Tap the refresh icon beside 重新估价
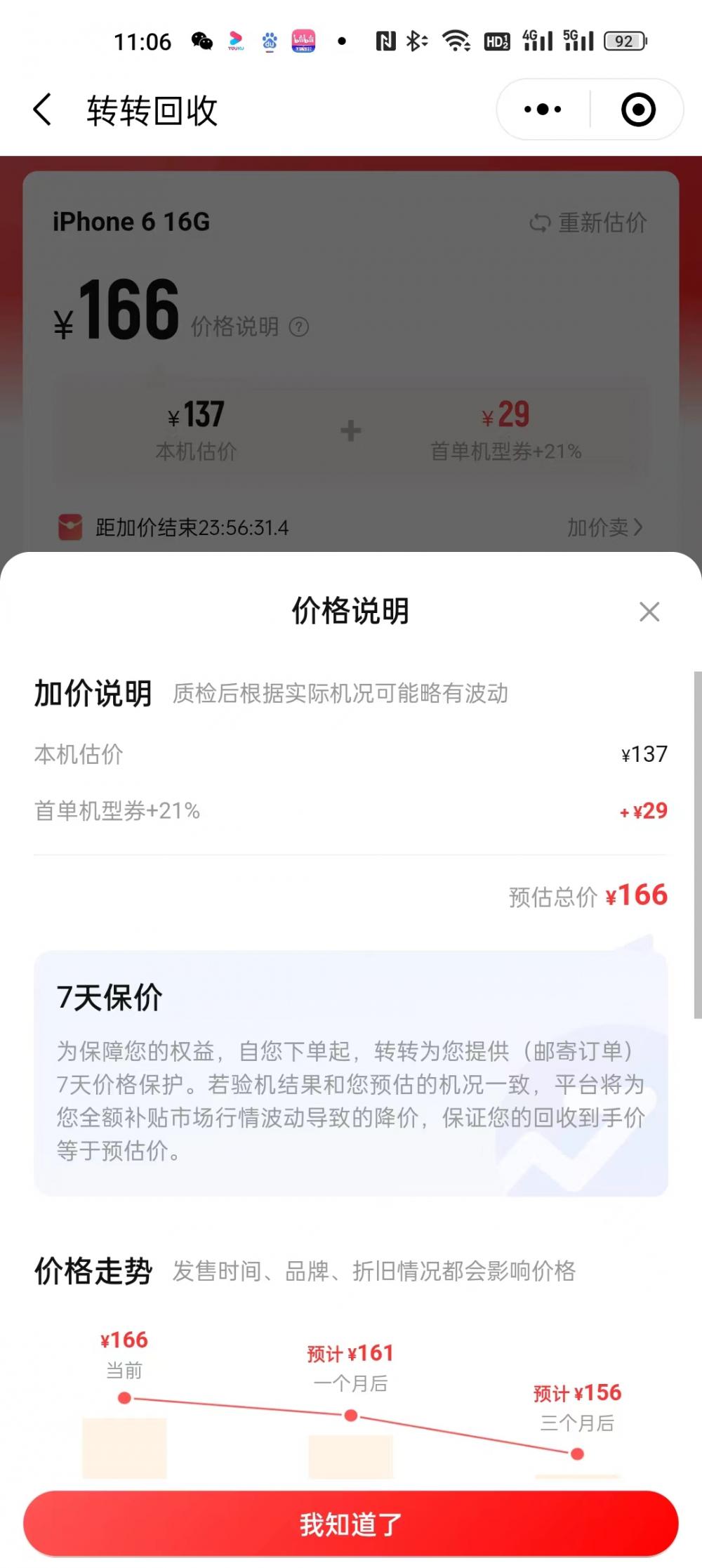 (x=540, y=223)
